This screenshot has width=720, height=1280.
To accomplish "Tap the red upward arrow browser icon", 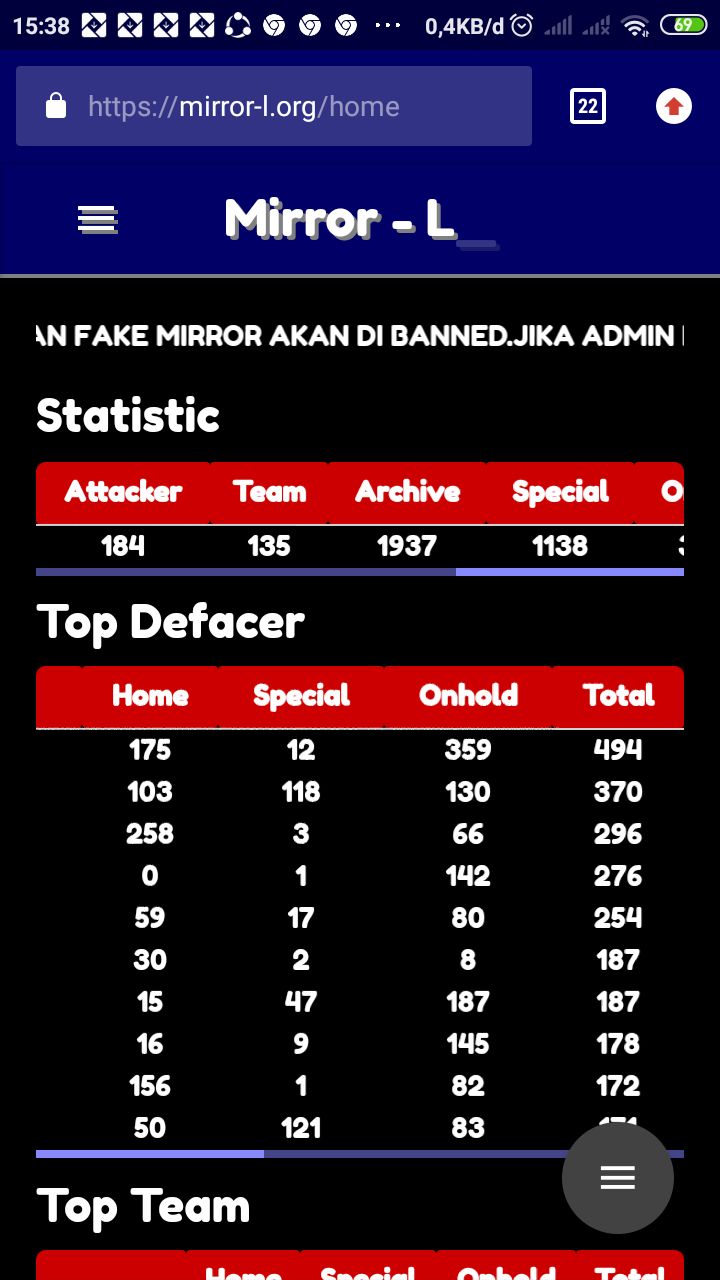I will click(674, 106).
